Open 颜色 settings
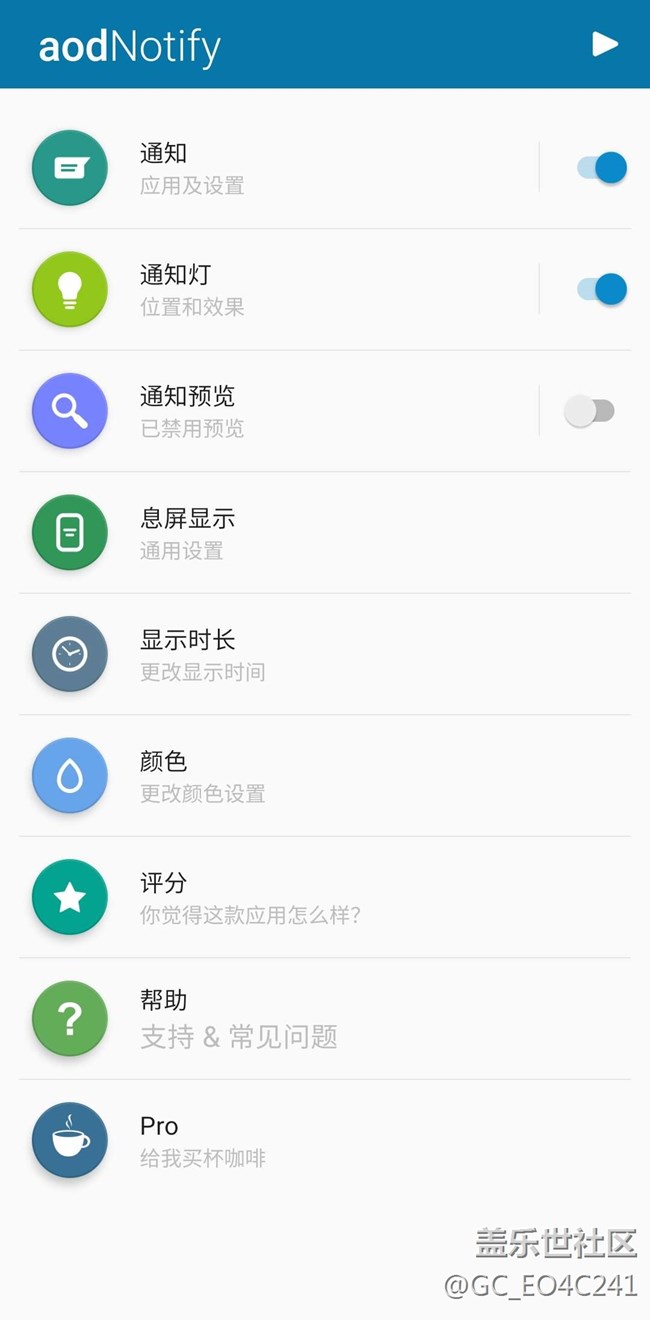 pos(300,776)
